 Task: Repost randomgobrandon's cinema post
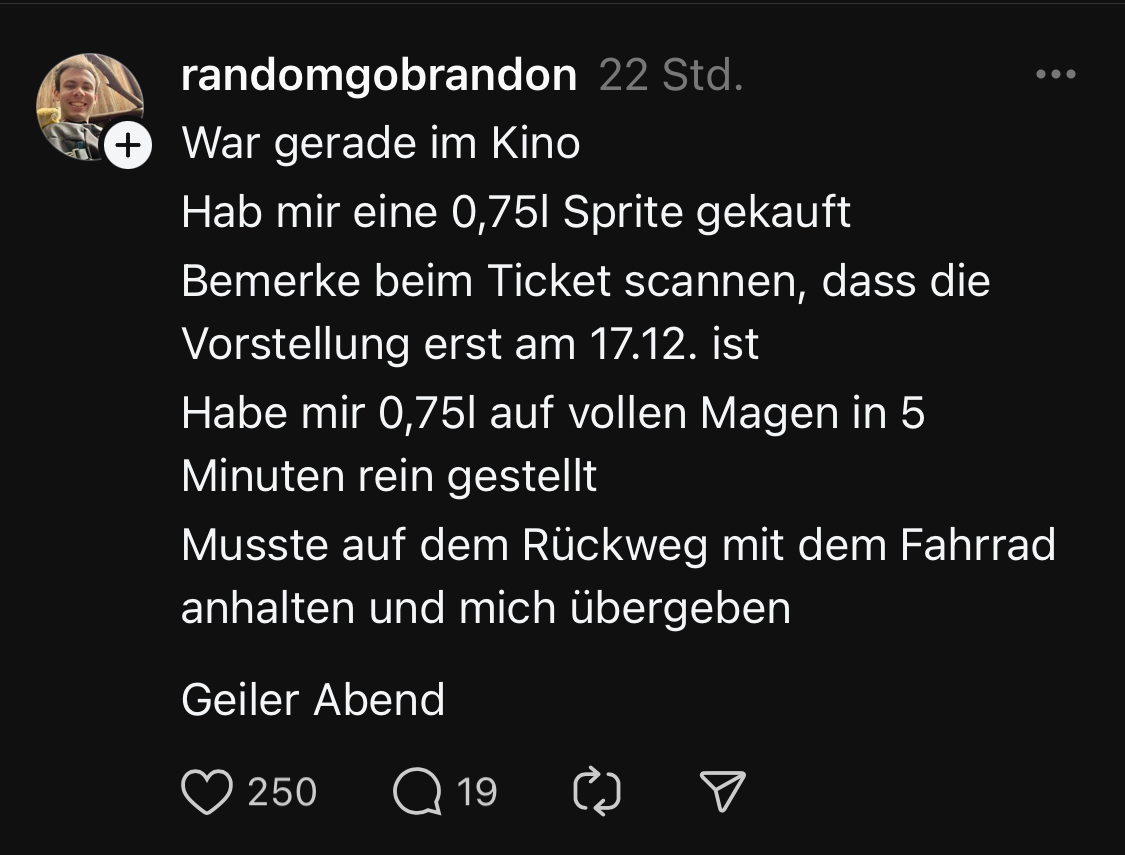[597, 791]
